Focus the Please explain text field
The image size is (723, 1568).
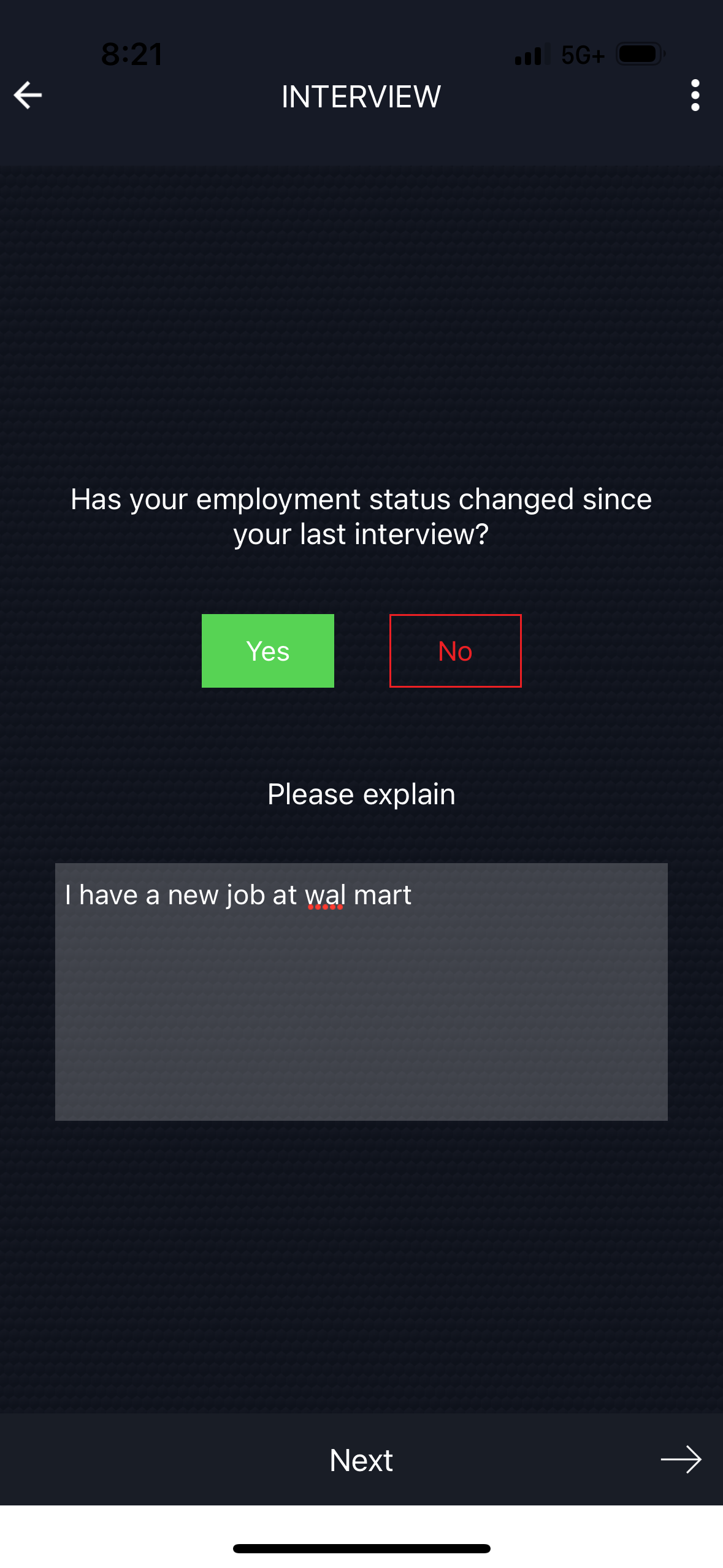click(361, 991)
